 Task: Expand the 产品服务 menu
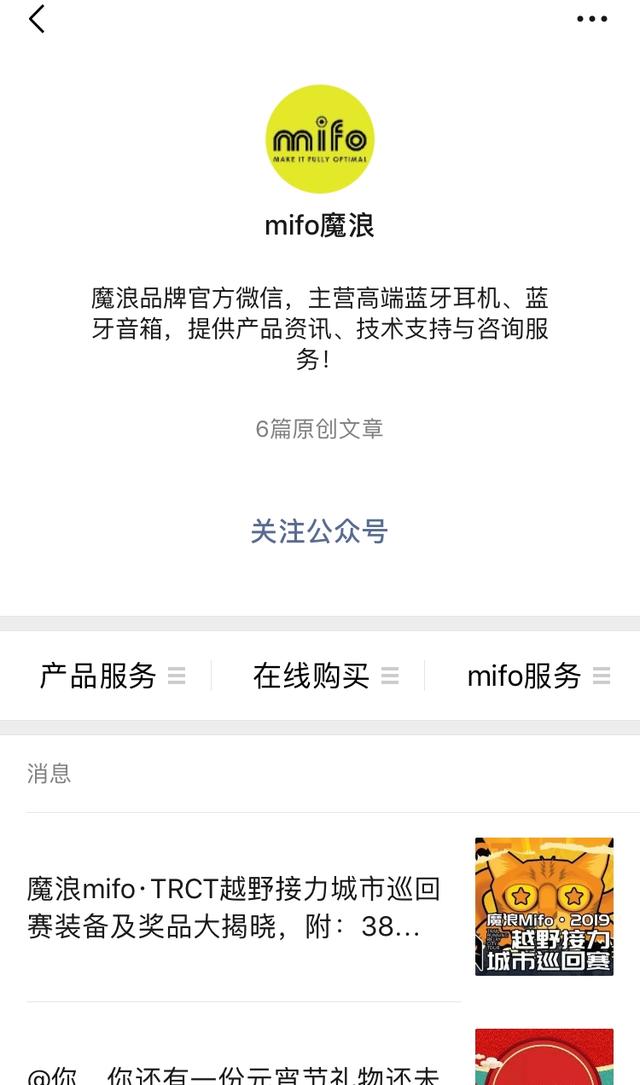(111, 676)
